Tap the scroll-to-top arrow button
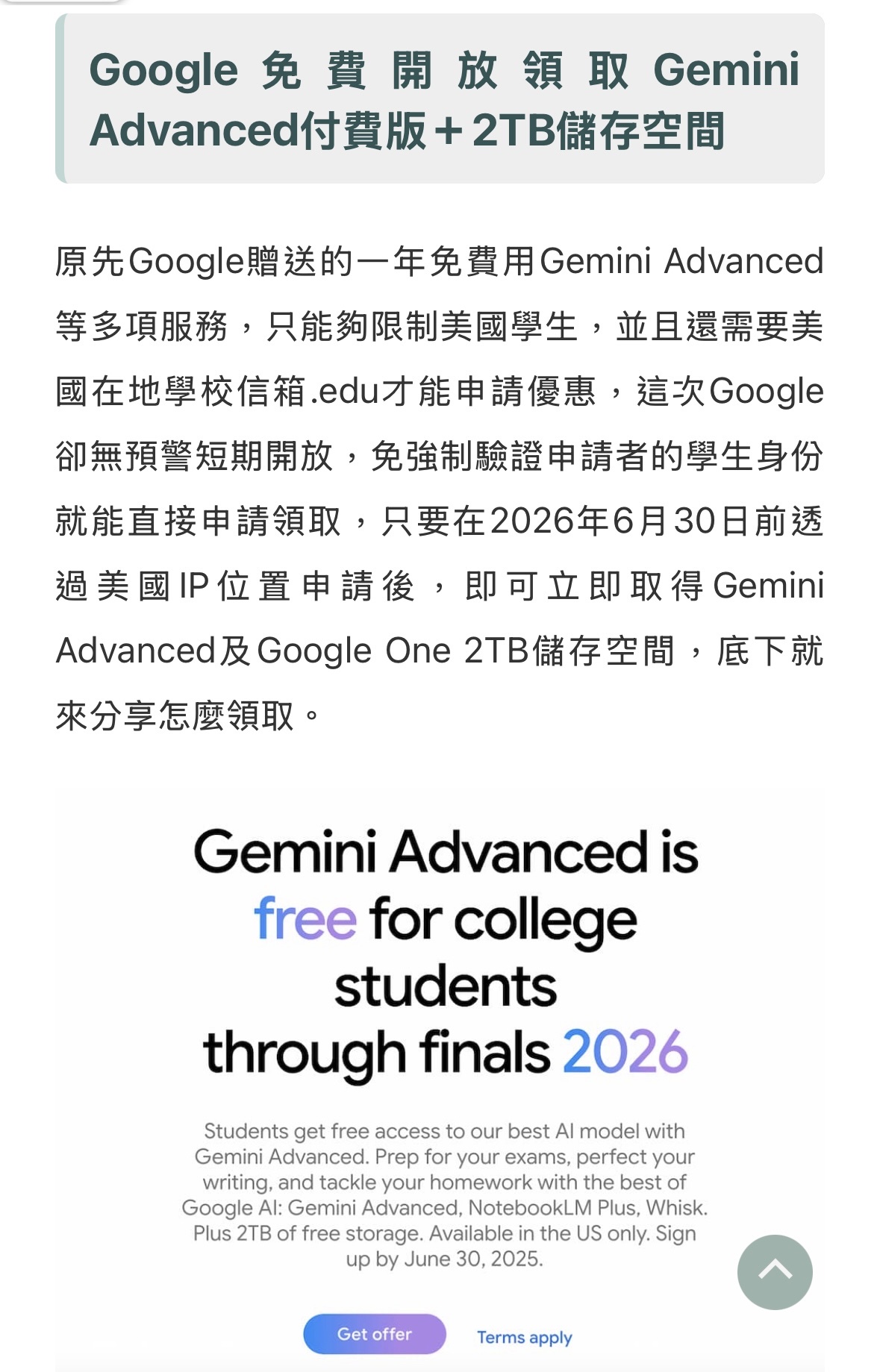 [774, 1271]
